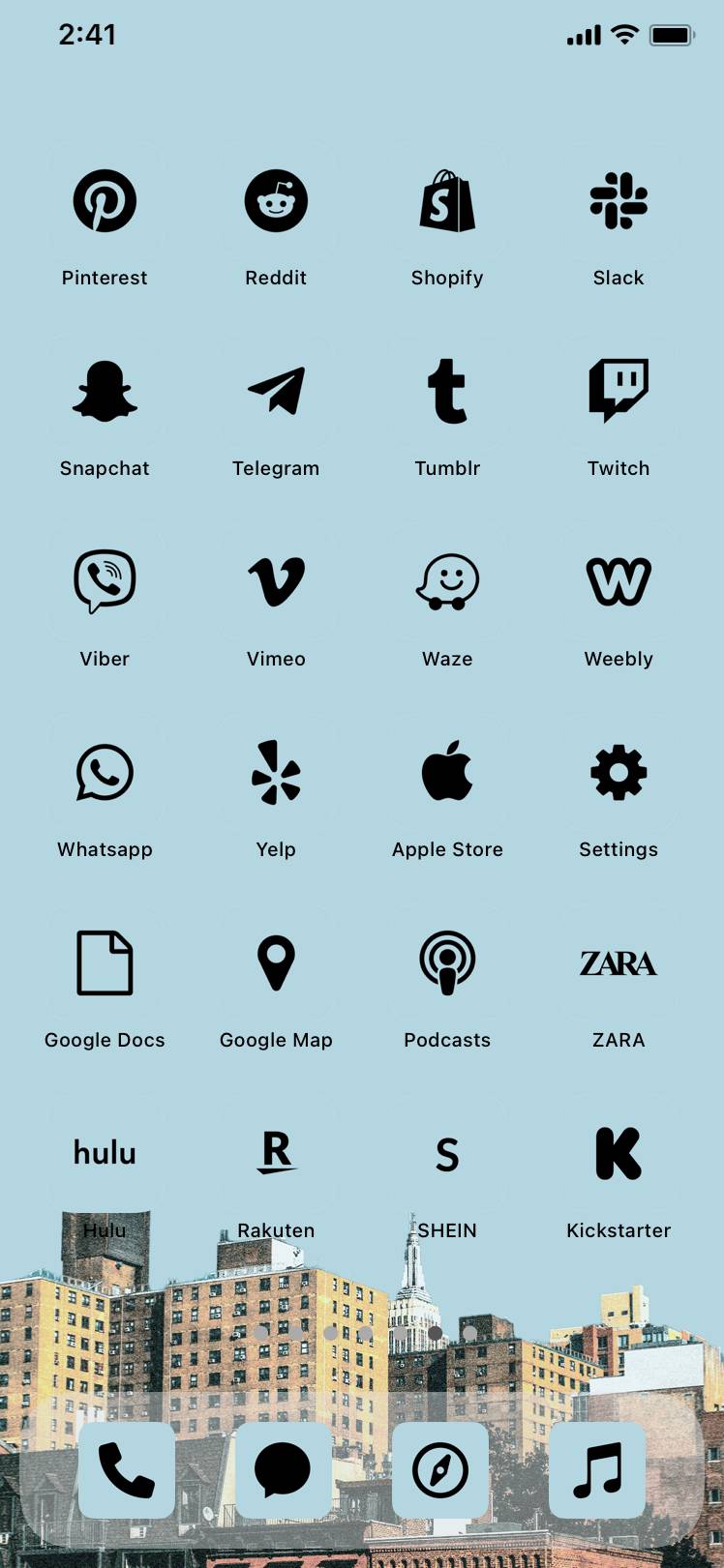Launch the Safari compass in the dock
Screen dimensions: 724x1568
click(x=440, y=1469)
